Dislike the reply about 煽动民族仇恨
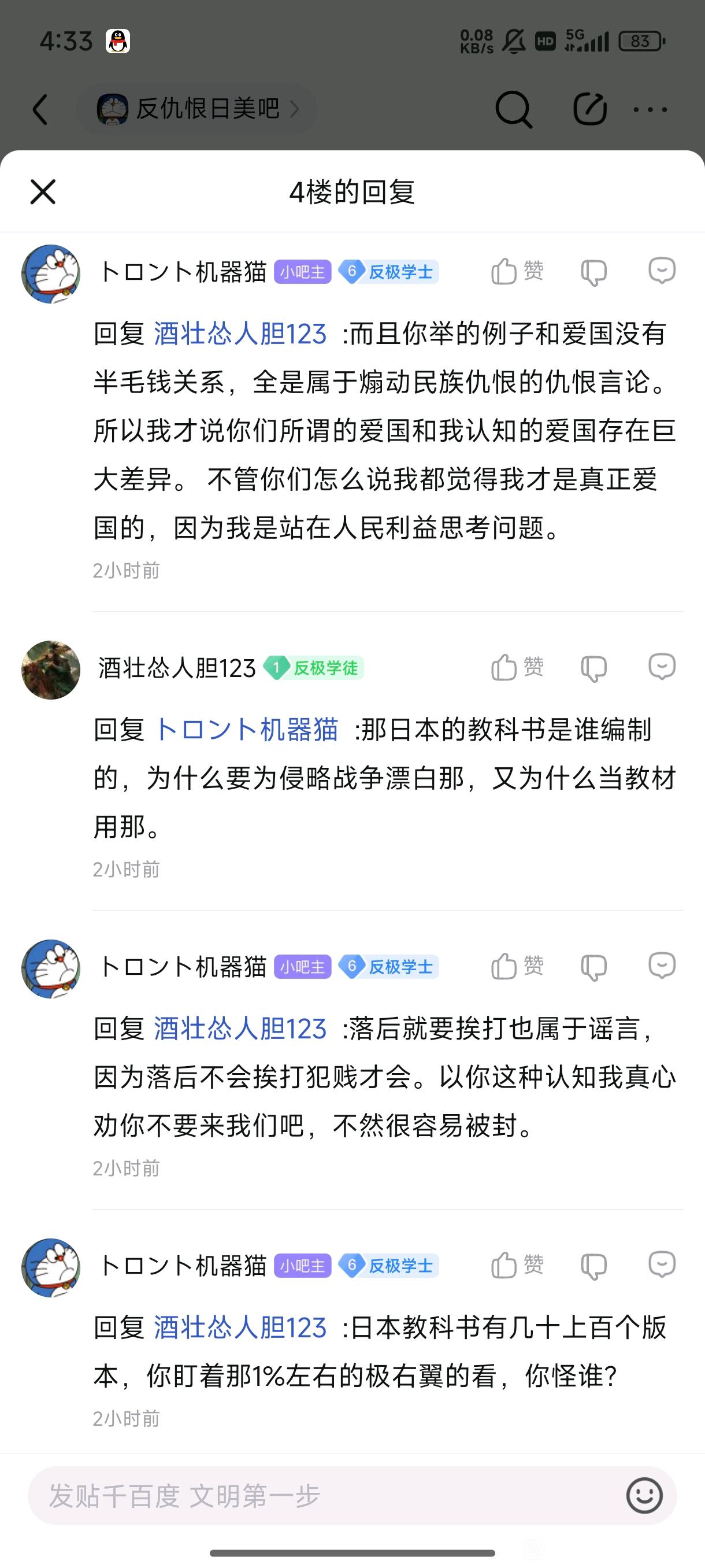Viewport: 705px width, 1568px height. pos(593,272)
